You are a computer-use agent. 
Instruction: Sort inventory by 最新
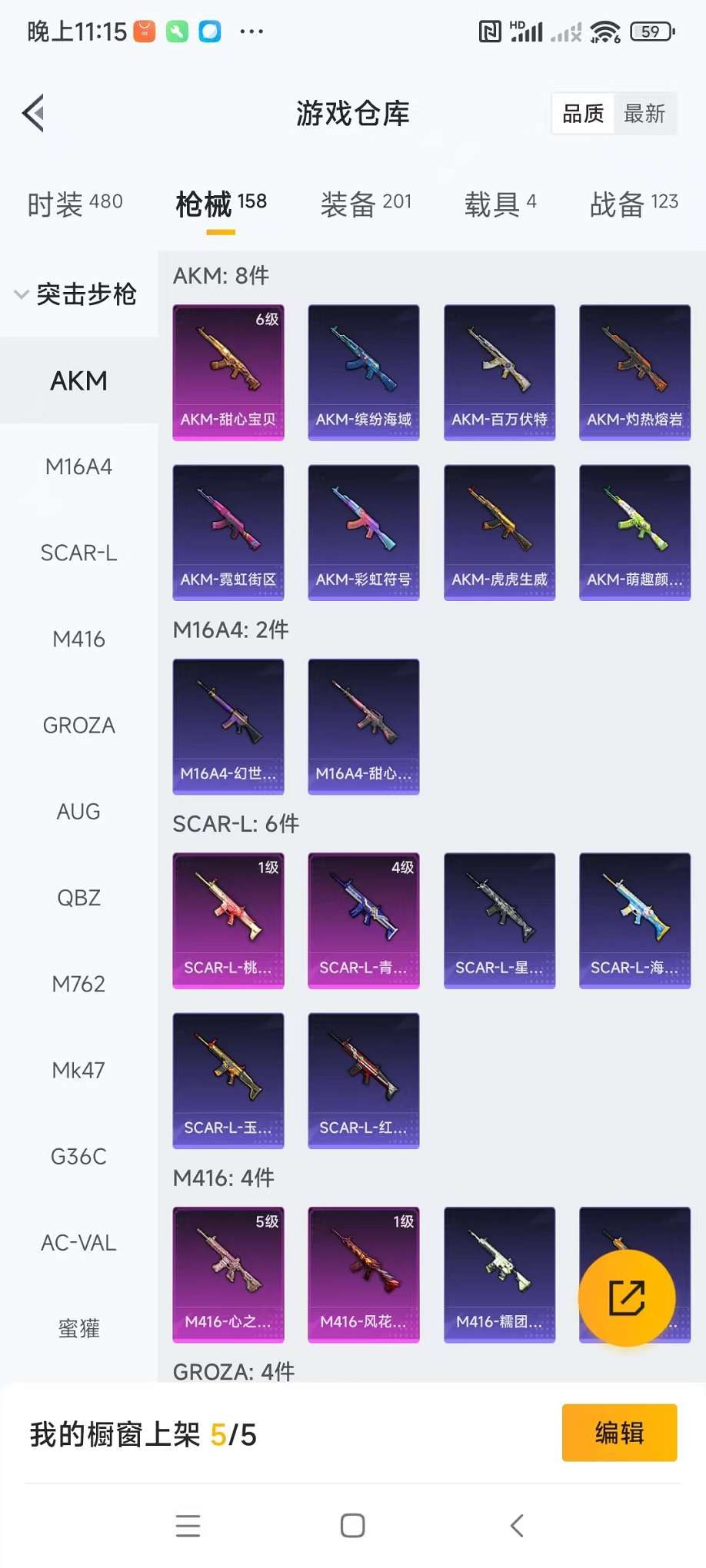coord(644,114)
